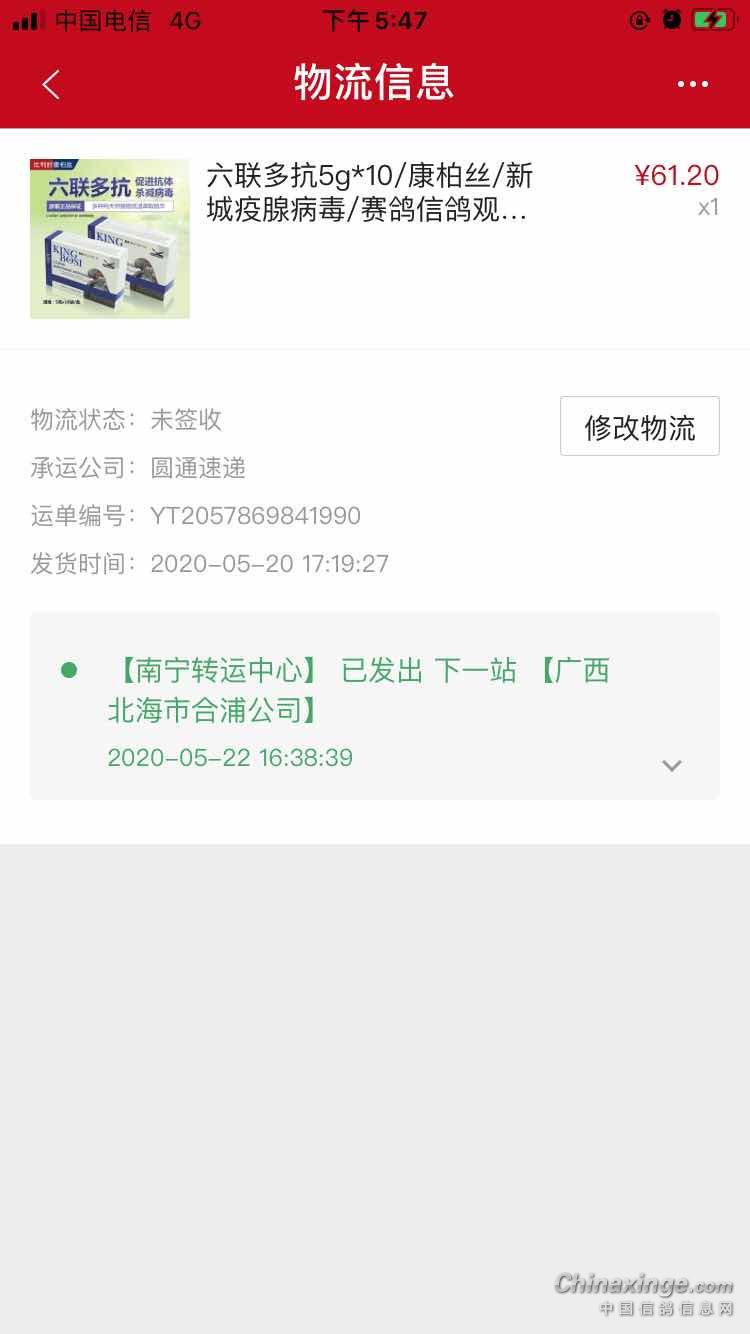The image size is (750, 1334).
Task: Go back from the 物流信息 page
Action: [51, 85]
